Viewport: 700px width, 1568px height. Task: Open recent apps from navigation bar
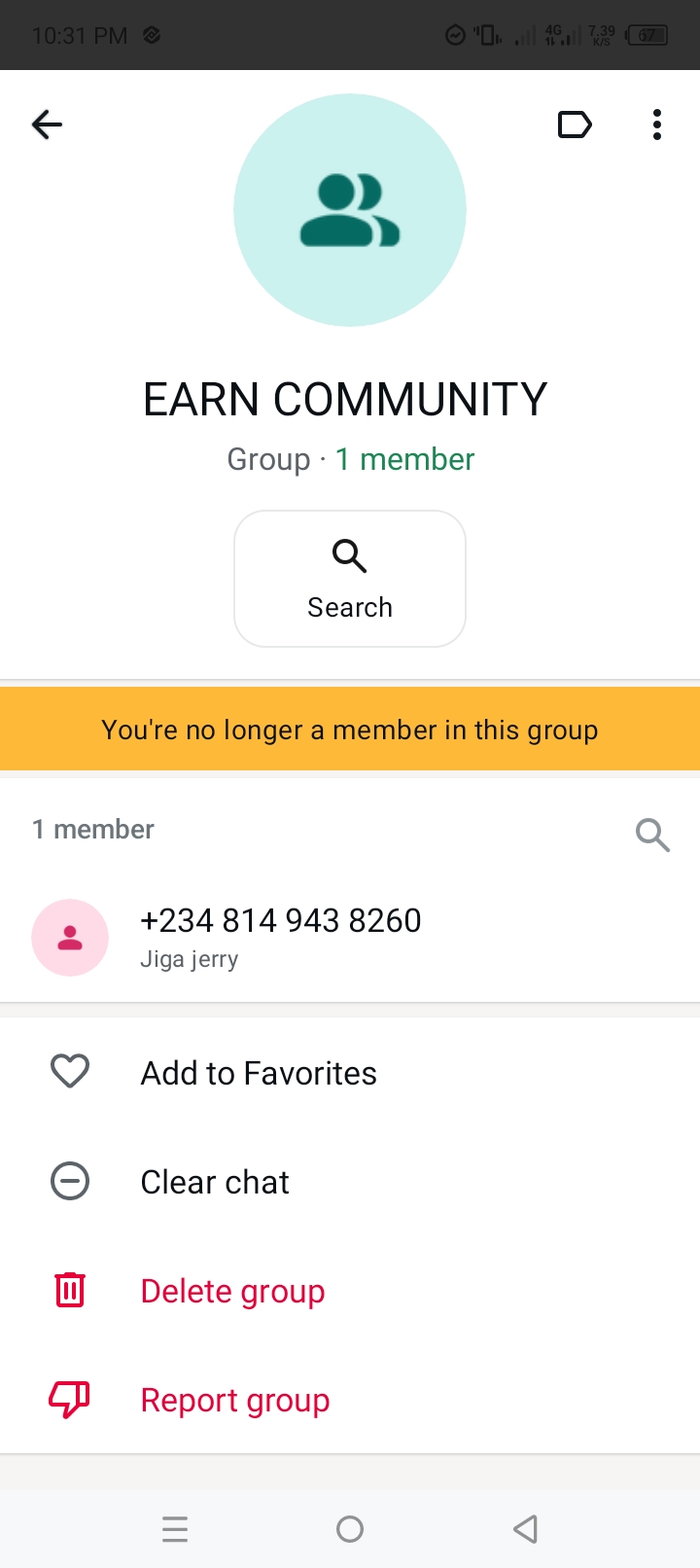(175, 1529)
